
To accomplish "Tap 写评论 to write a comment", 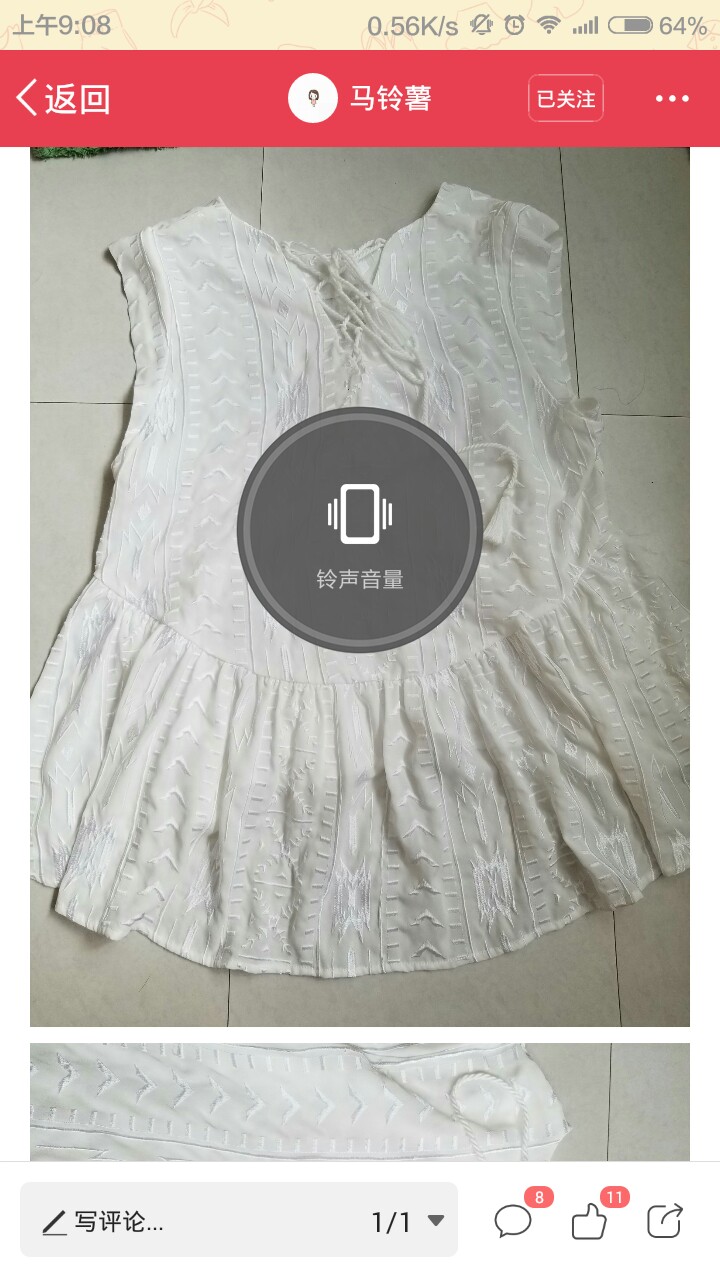I will 103,1221.
